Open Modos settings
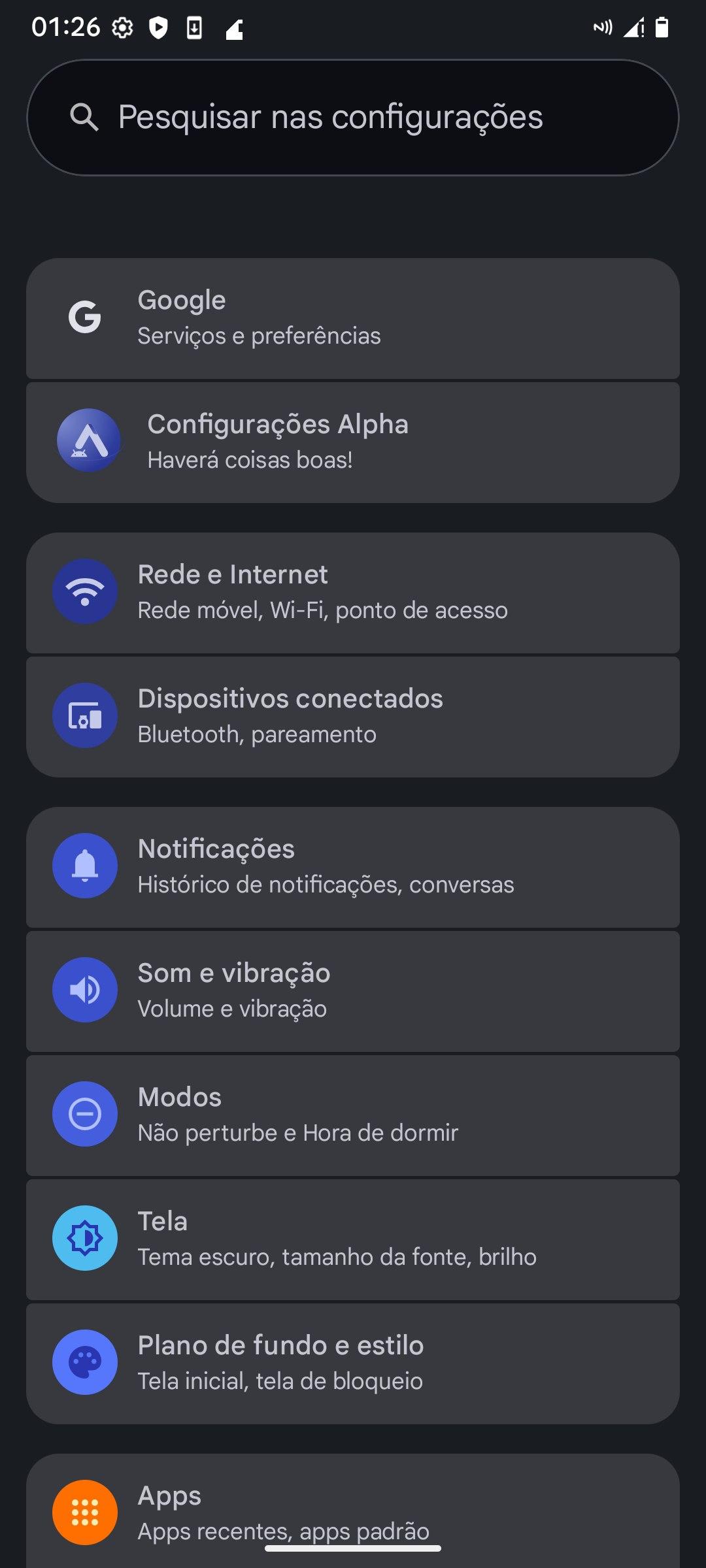Viewport: 706px width, 1568px height. (353, 1115)
